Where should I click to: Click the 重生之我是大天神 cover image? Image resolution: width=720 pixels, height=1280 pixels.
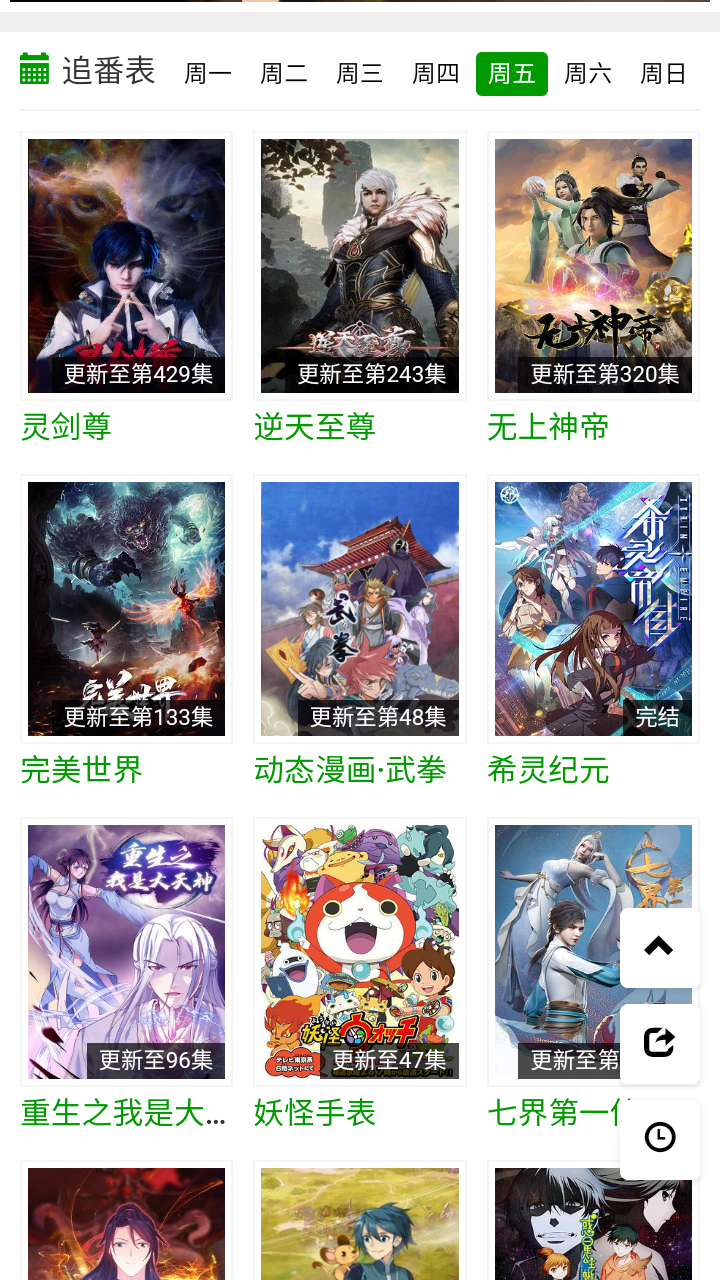[126, 952]
